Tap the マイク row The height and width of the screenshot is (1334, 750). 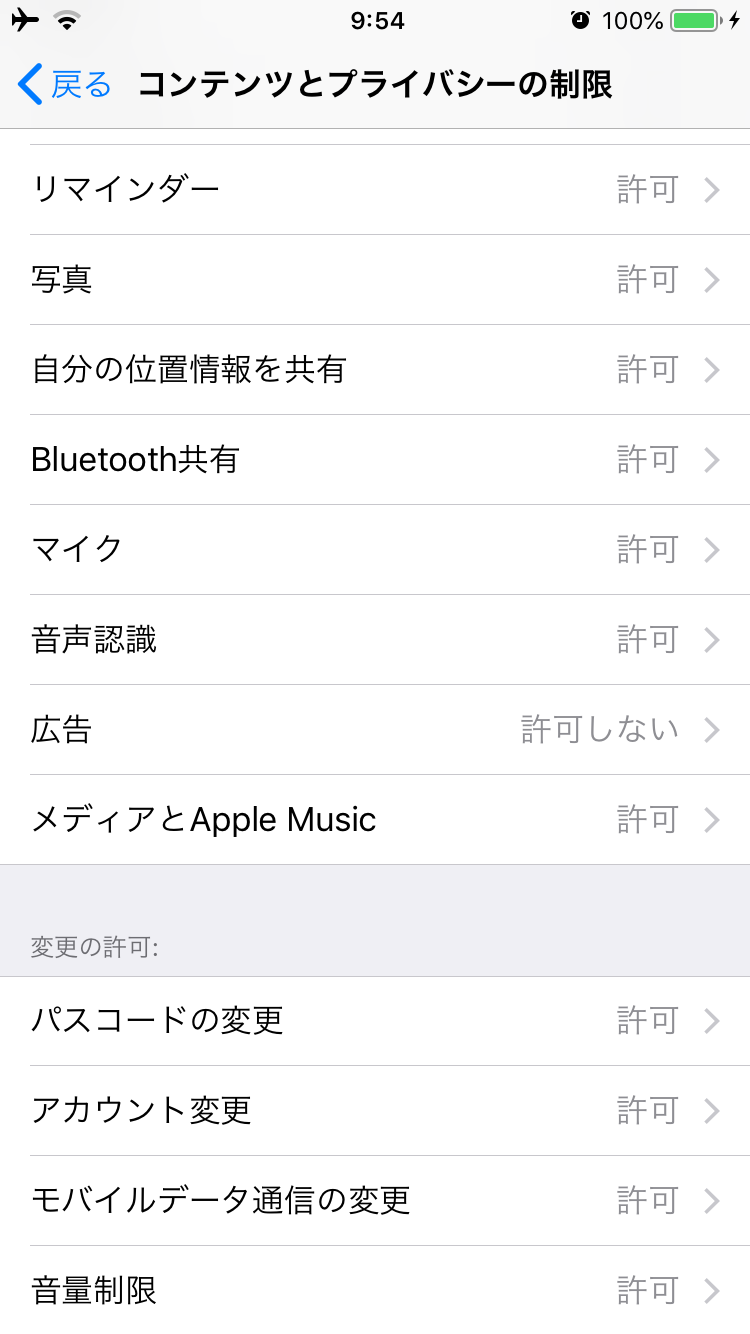pyautogui.click(x=375, y=550)
